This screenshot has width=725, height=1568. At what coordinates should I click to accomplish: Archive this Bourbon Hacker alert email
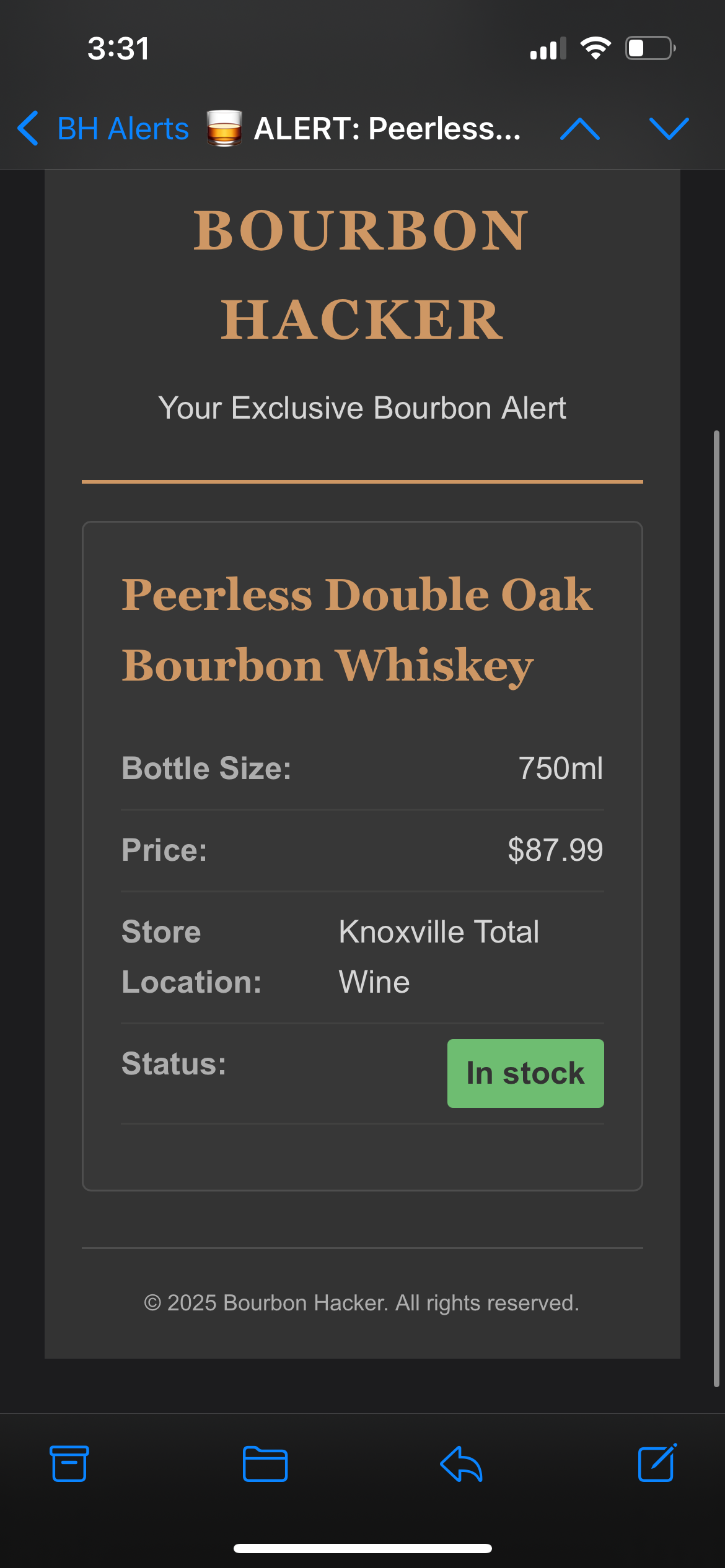point(69,1464)
